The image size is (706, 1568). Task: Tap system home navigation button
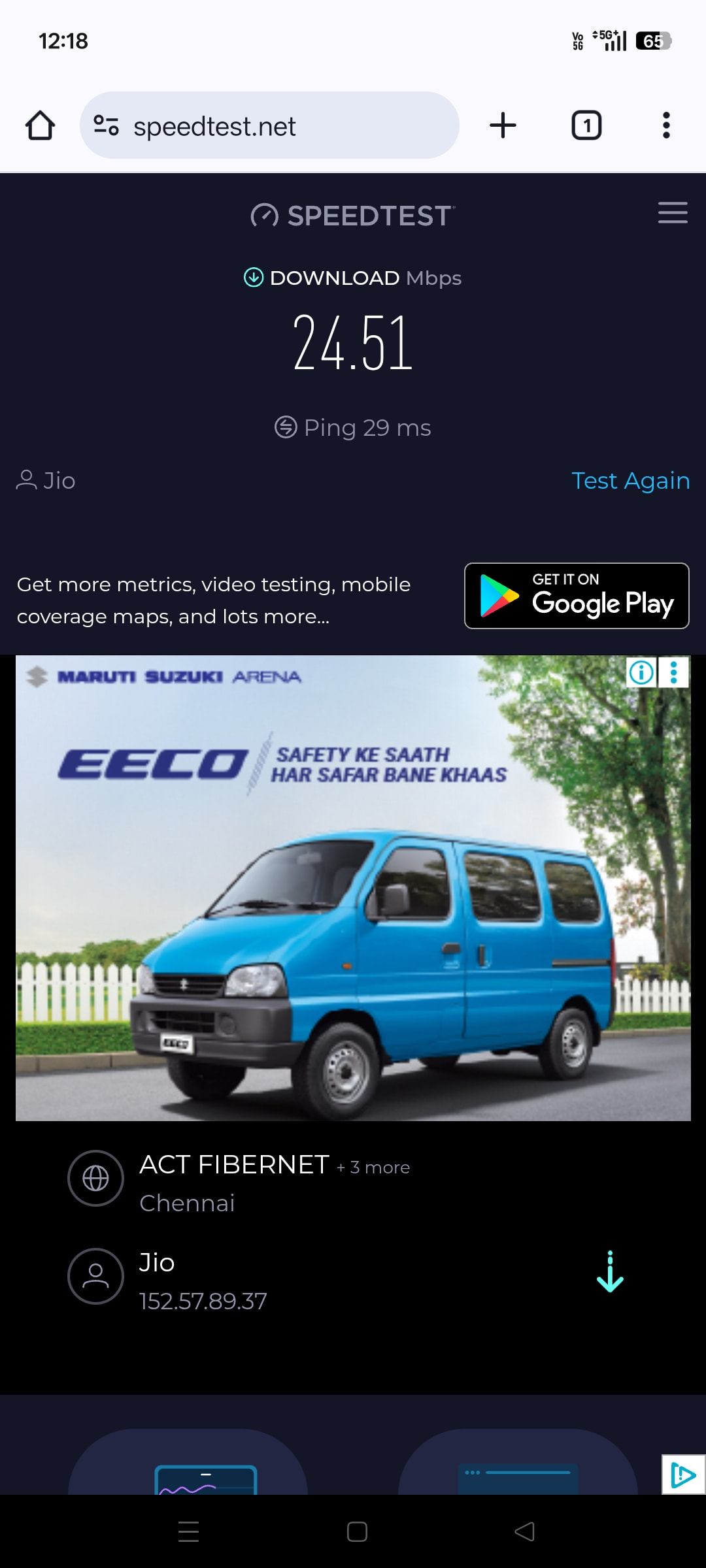tap(357, 1531)
